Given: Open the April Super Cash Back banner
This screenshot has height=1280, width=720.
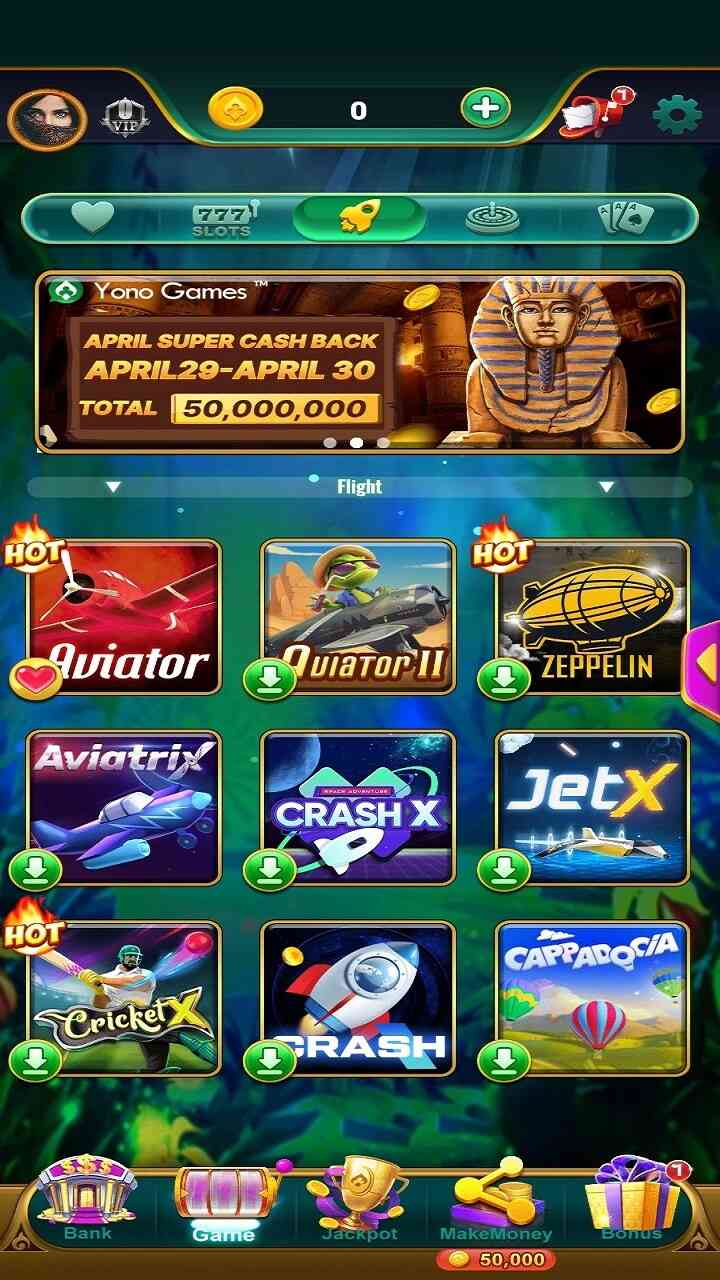Looking at the screenshot, I should click(x=360, y=362).
